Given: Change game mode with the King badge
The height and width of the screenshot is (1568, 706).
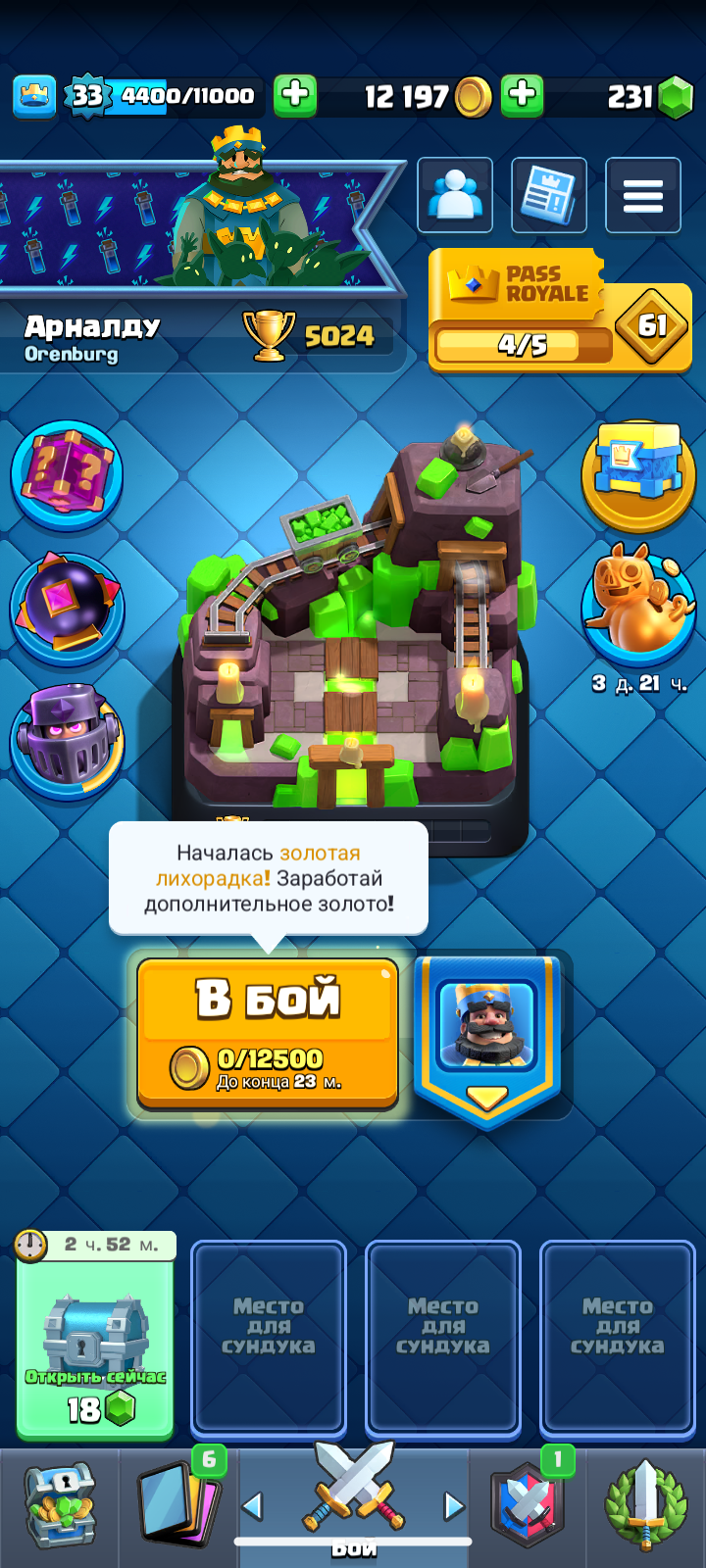Looking at the screenshot, I should pyautogui.click(x=487, y=1041).
